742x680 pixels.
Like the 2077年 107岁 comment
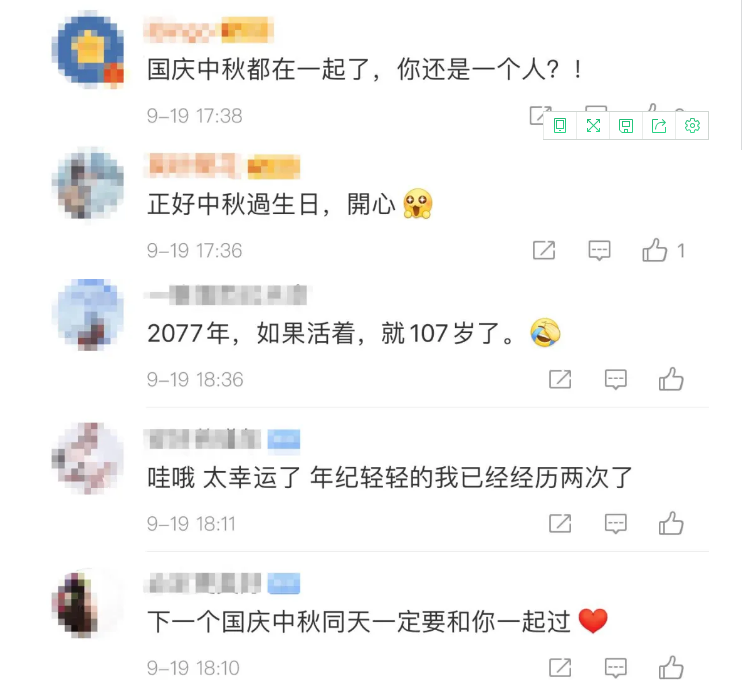coord(671,379)
